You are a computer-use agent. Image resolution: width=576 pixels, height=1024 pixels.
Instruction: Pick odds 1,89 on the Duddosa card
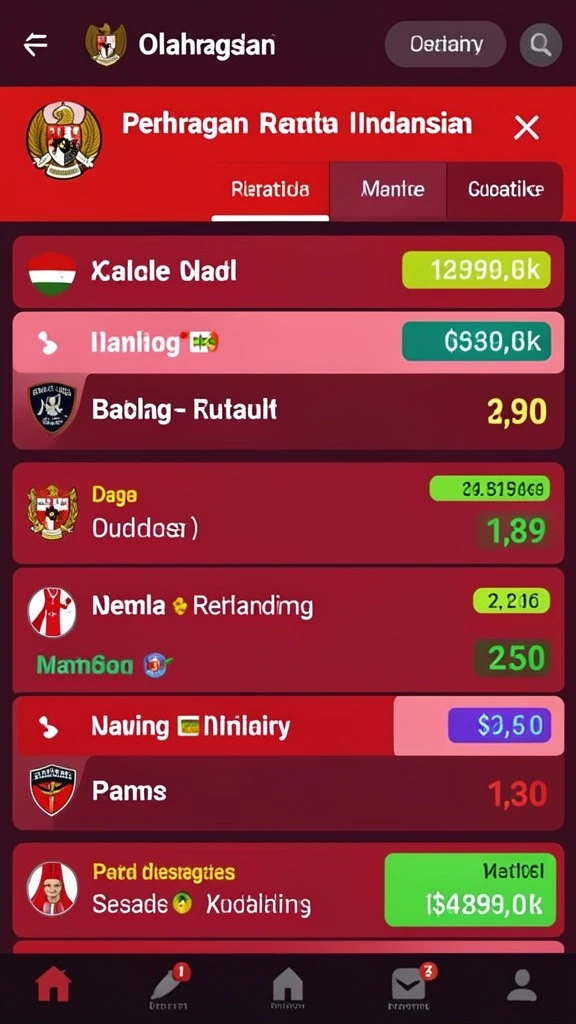515,530
